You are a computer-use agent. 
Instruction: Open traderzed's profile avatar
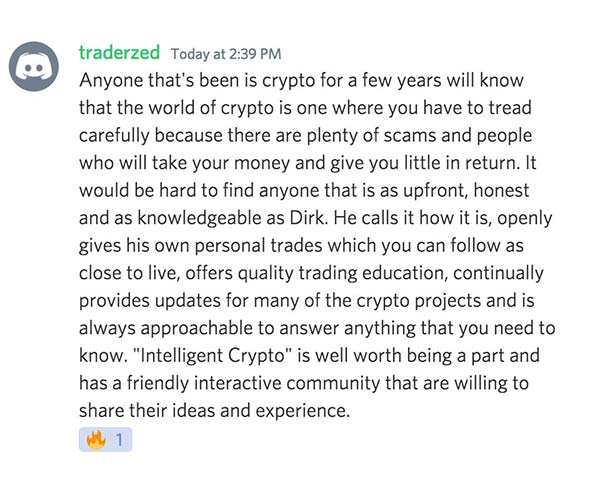(x=33, y=66)
